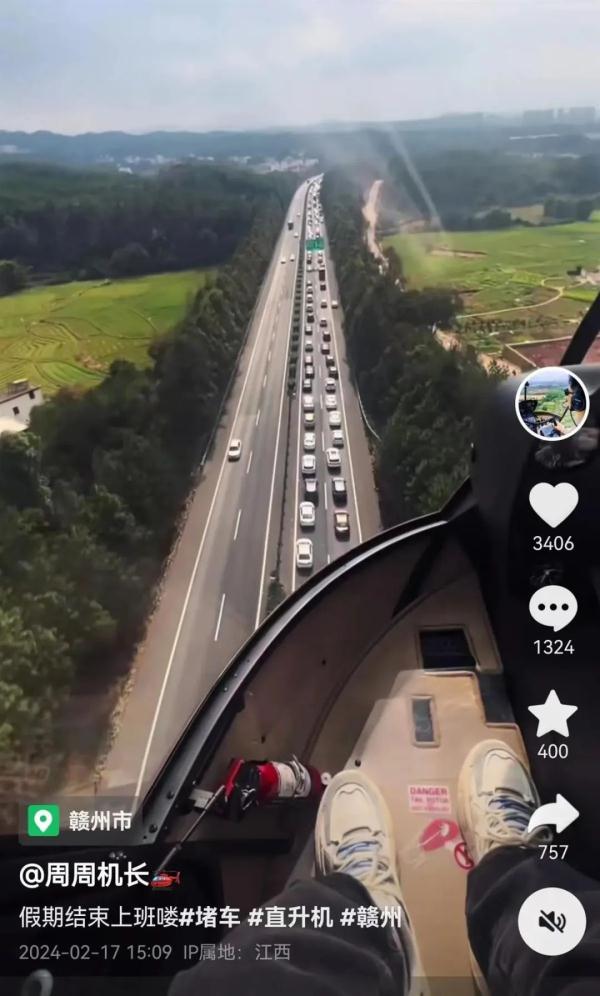
Task: Open the comments section
Action: click(553, 608)
